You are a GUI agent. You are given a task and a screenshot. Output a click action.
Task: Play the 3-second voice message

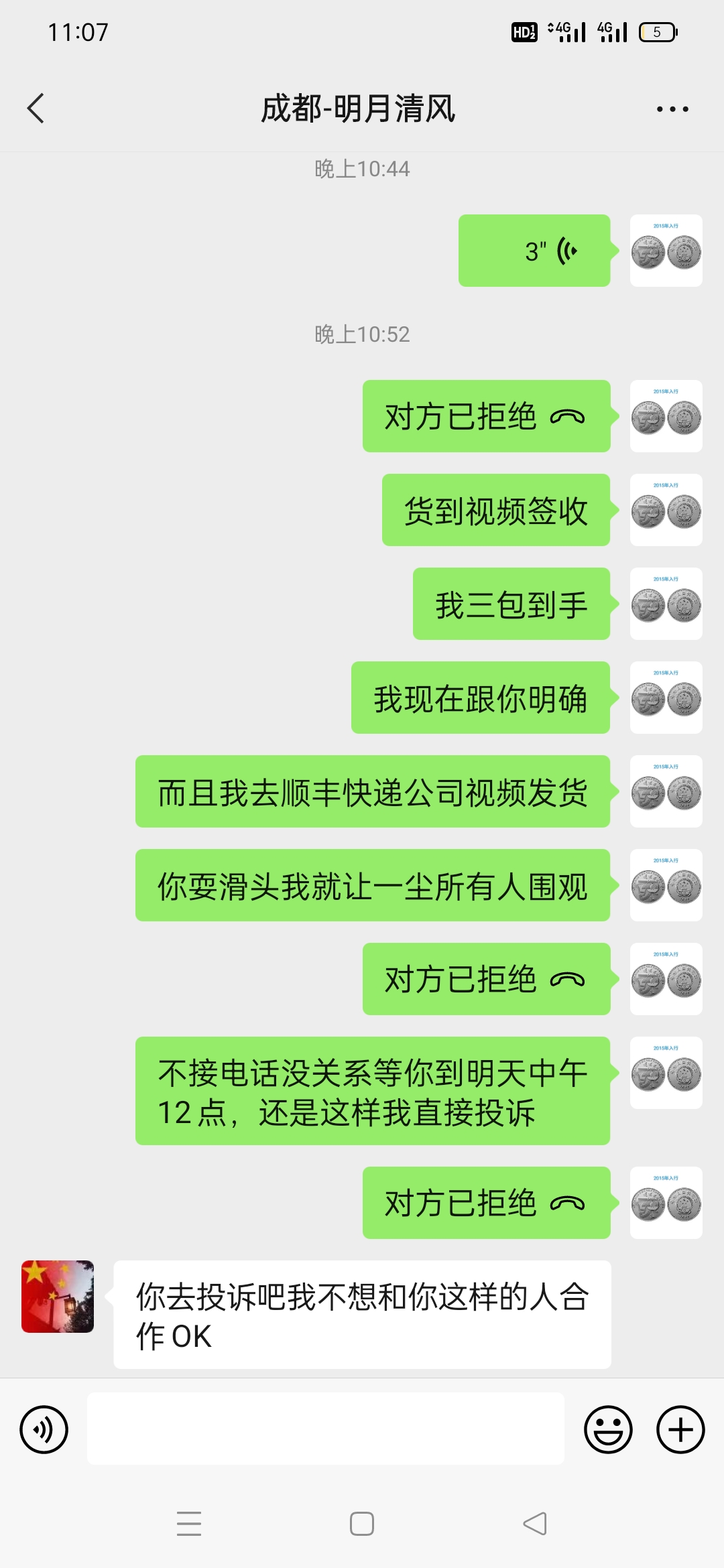(534, 251)
